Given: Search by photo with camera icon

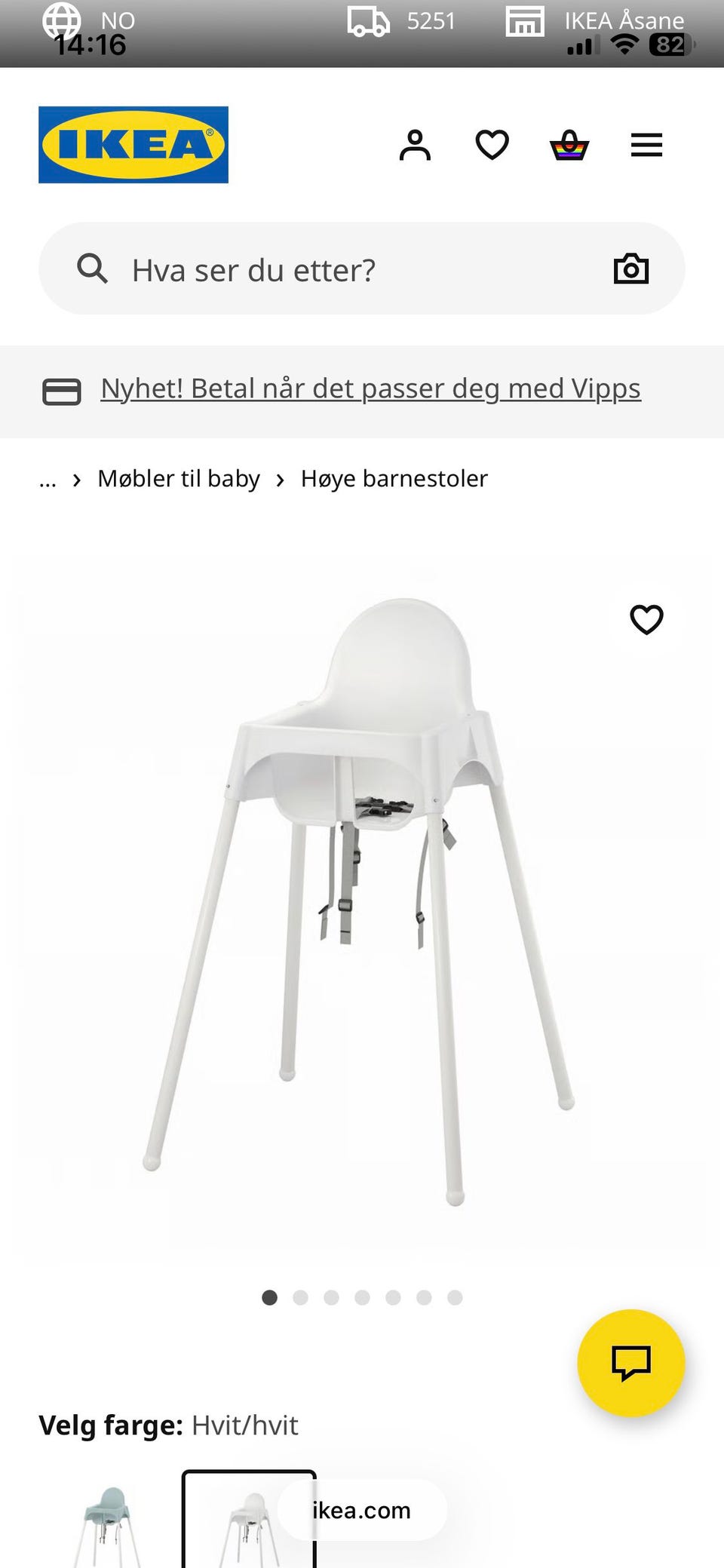Looking at the screenshot, I should click(630, 269).
